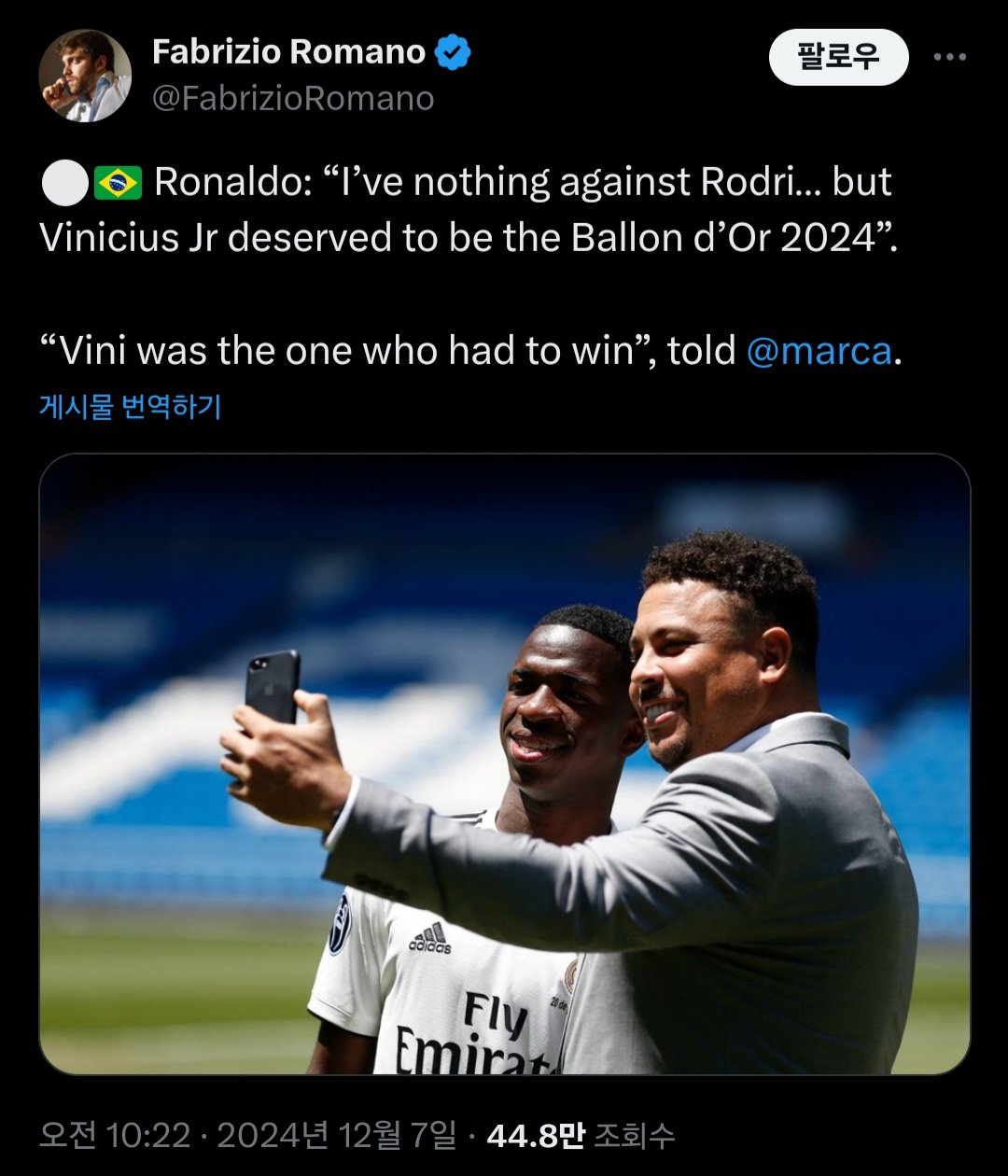
Task: Tap the 팔로우 follow button
Action: [x=838, y=57]
